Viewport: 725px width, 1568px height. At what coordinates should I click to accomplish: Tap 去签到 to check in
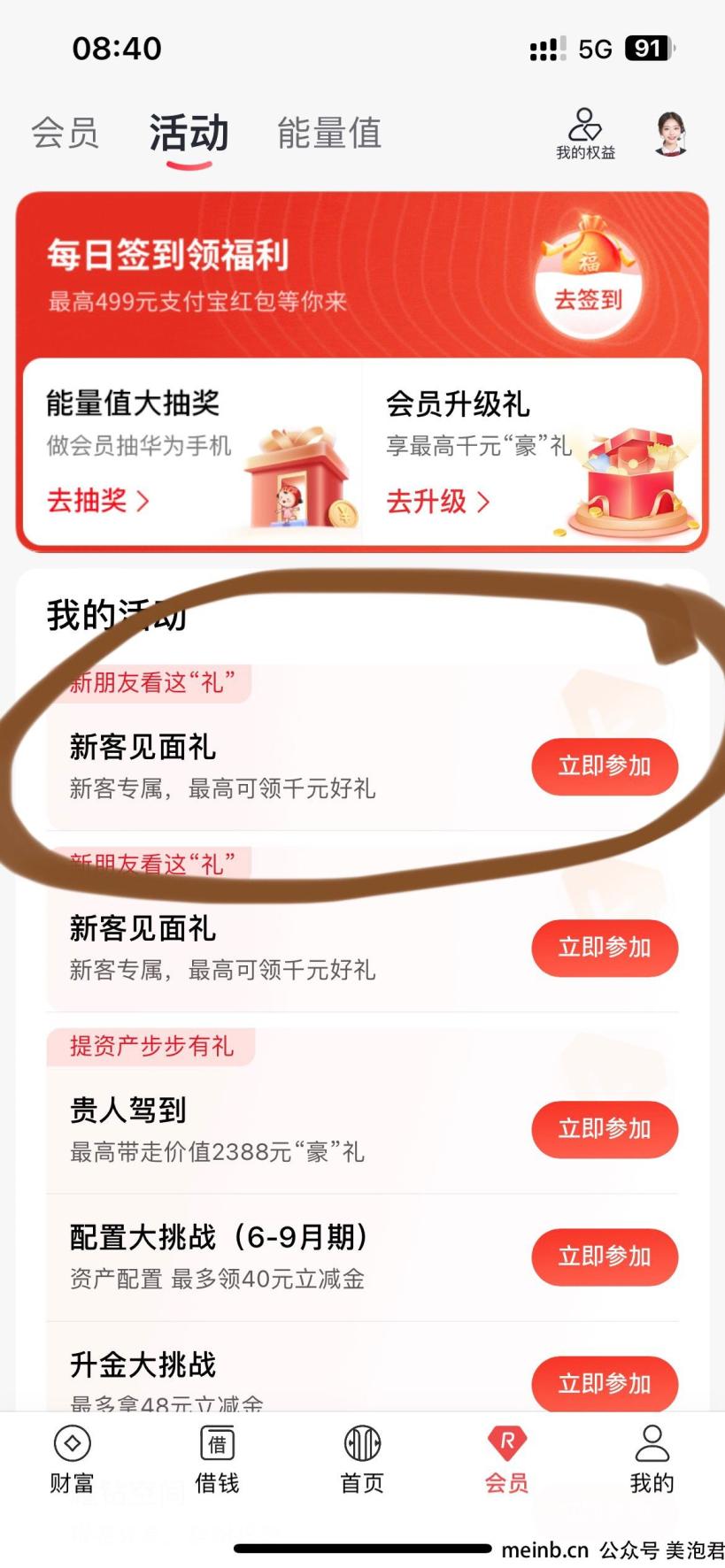589,299
